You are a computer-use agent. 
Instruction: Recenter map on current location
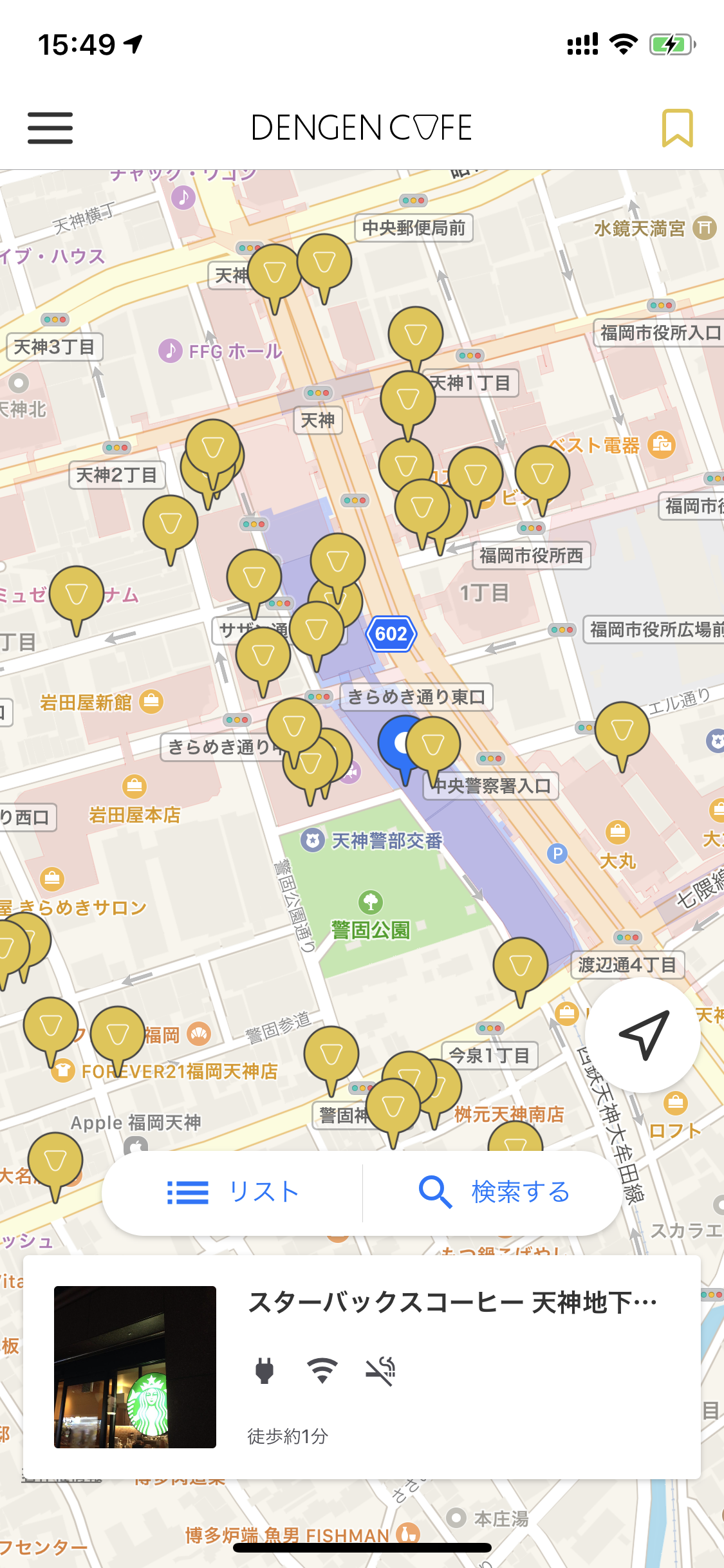(x=643, y=1034)
